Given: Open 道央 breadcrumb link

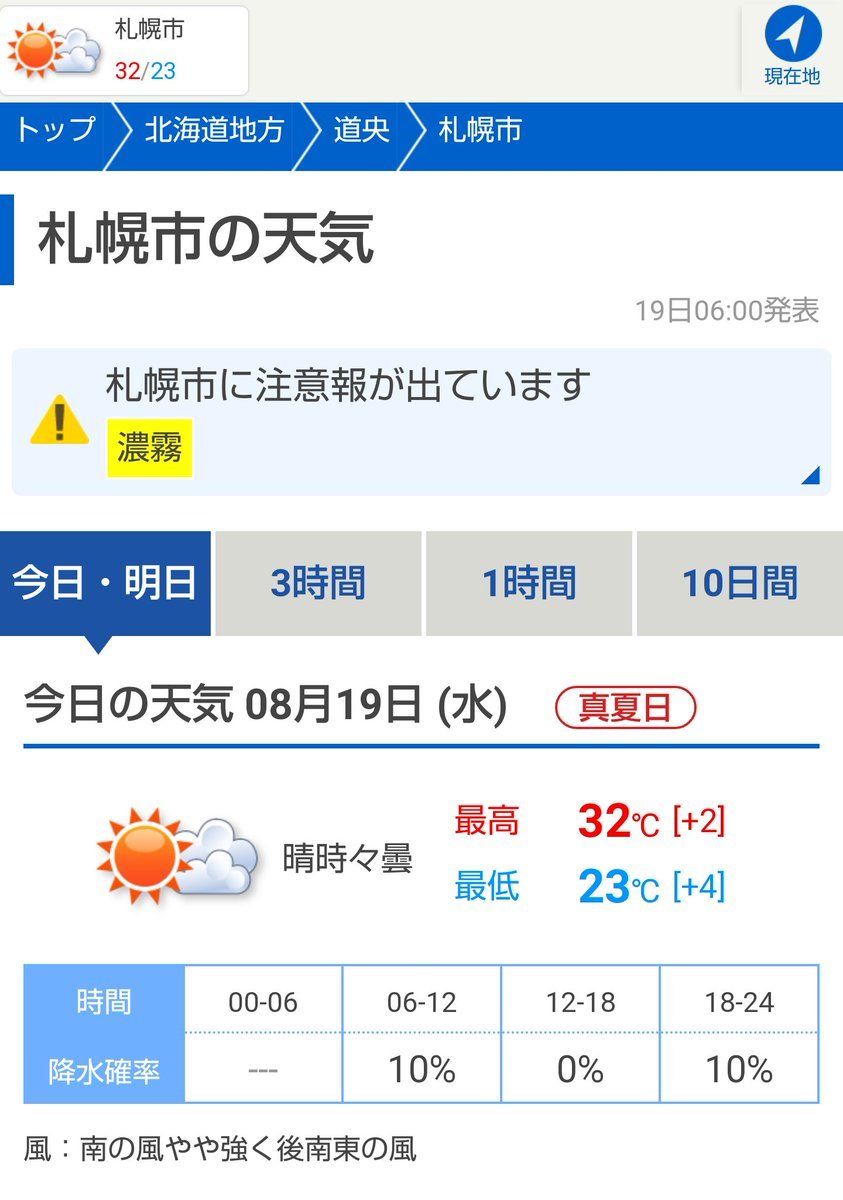Looking at the screenshot, I should [x=361, y=130].
